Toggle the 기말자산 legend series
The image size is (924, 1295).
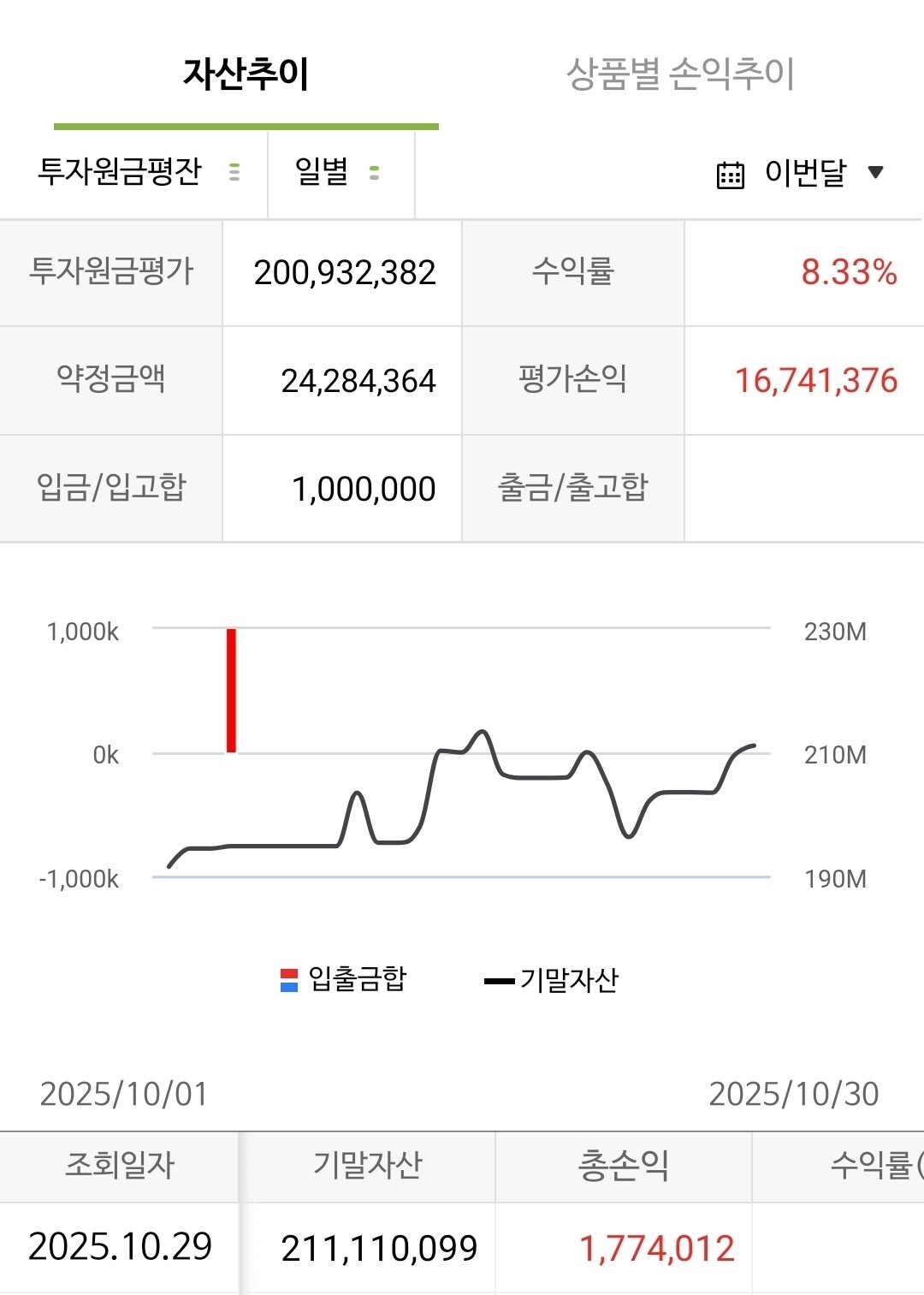(552, 979)
